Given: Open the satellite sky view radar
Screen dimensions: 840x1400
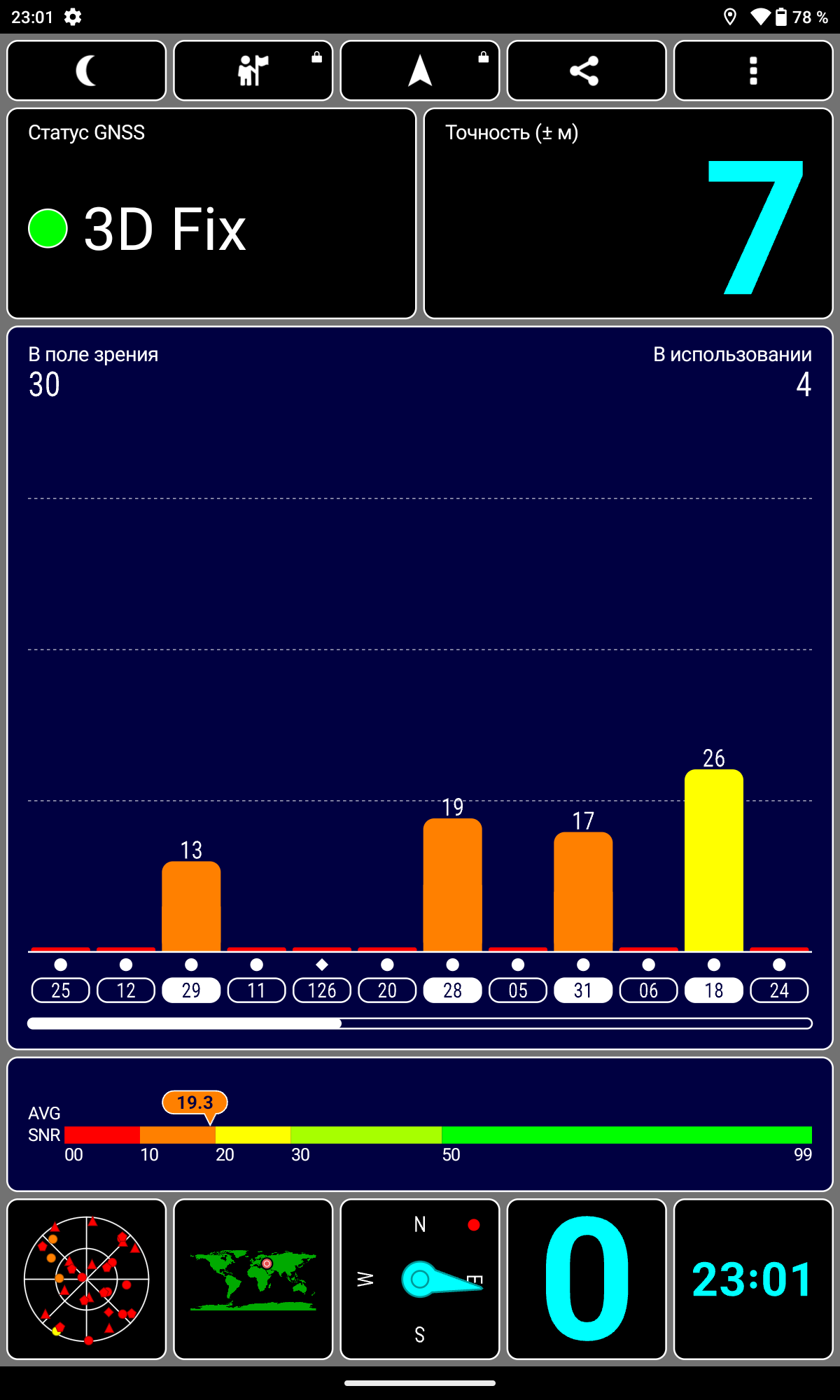Looking at the screenshot, I should [x=86, y=1279].
